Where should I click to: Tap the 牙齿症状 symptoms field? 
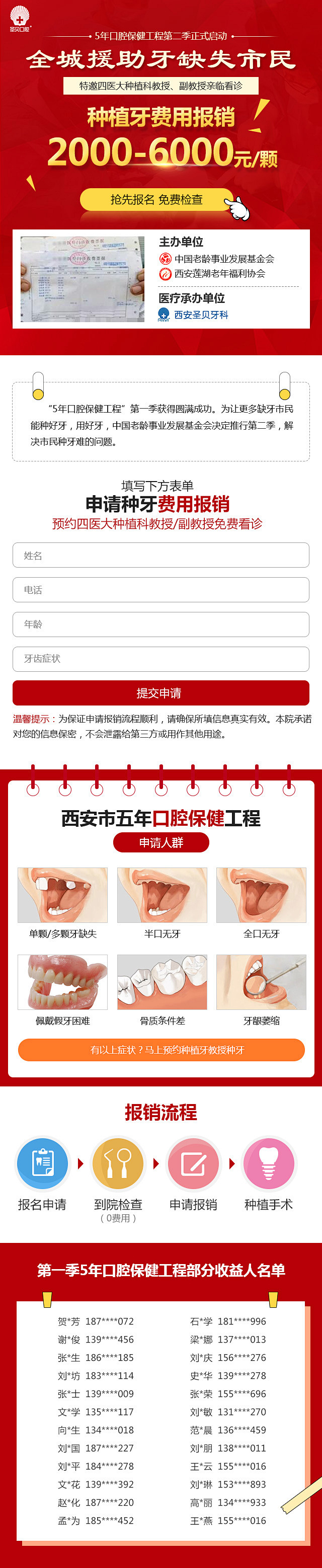pyautogui.click(x=160, y=658)
